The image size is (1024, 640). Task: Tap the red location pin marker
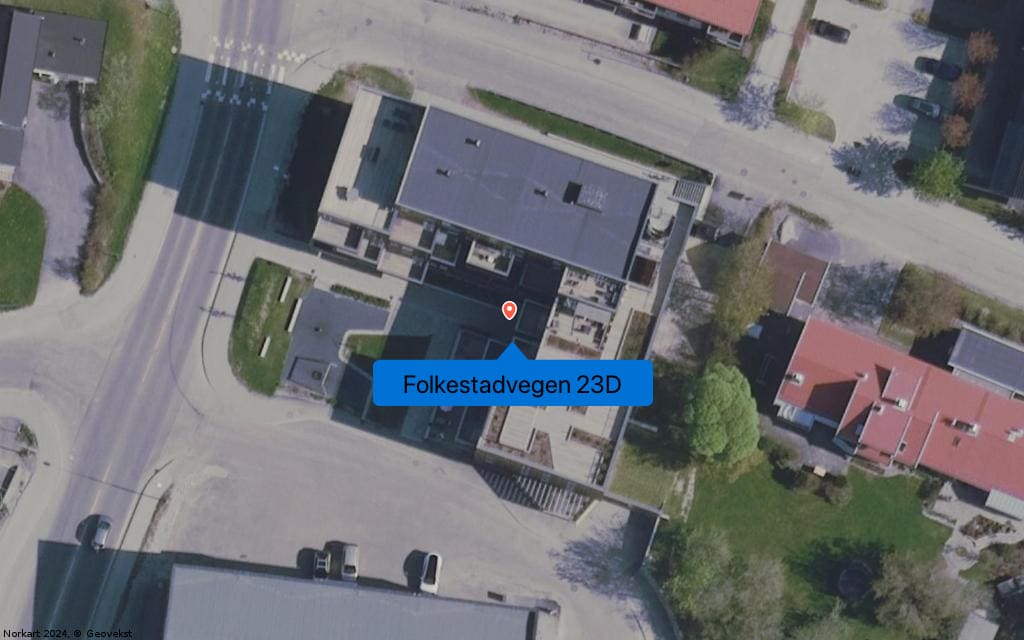coord(509,310)
